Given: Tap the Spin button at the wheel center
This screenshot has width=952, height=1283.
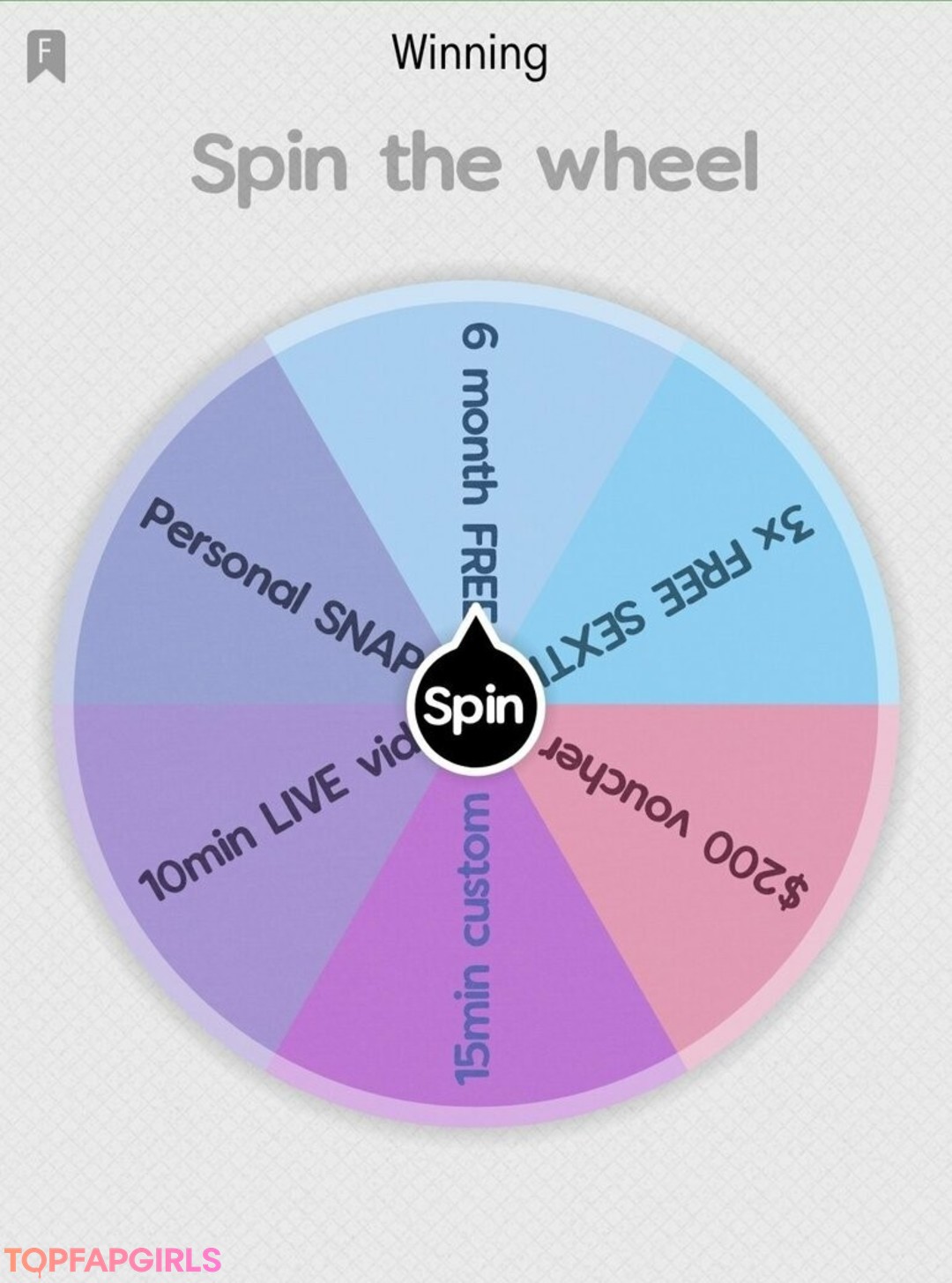Looking at the screenshot, I should click(x=474, y=708).
